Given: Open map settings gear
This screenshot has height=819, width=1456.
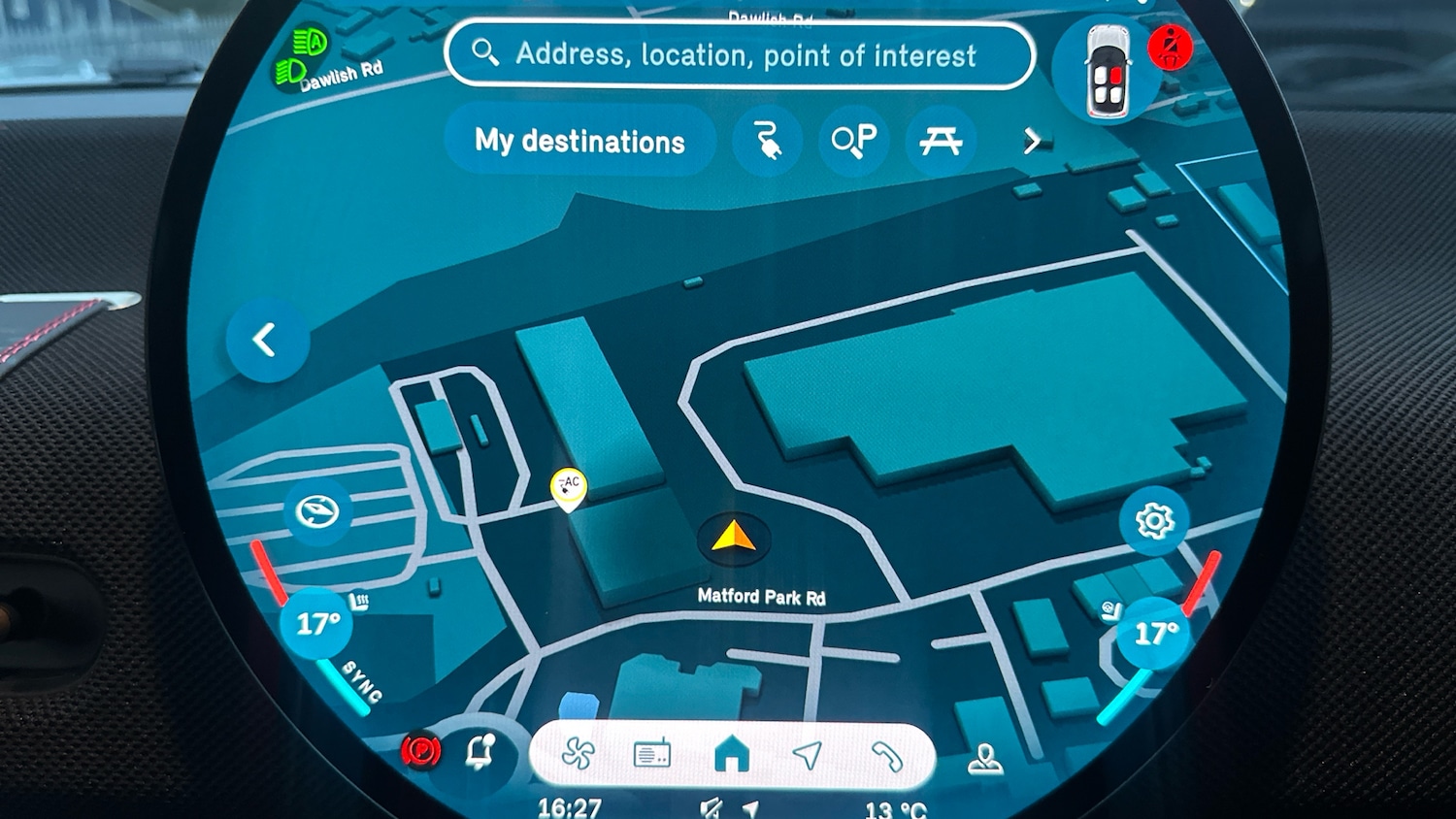Looking at the screenshot, I should pyautogui.click(x=1154, y=521).
